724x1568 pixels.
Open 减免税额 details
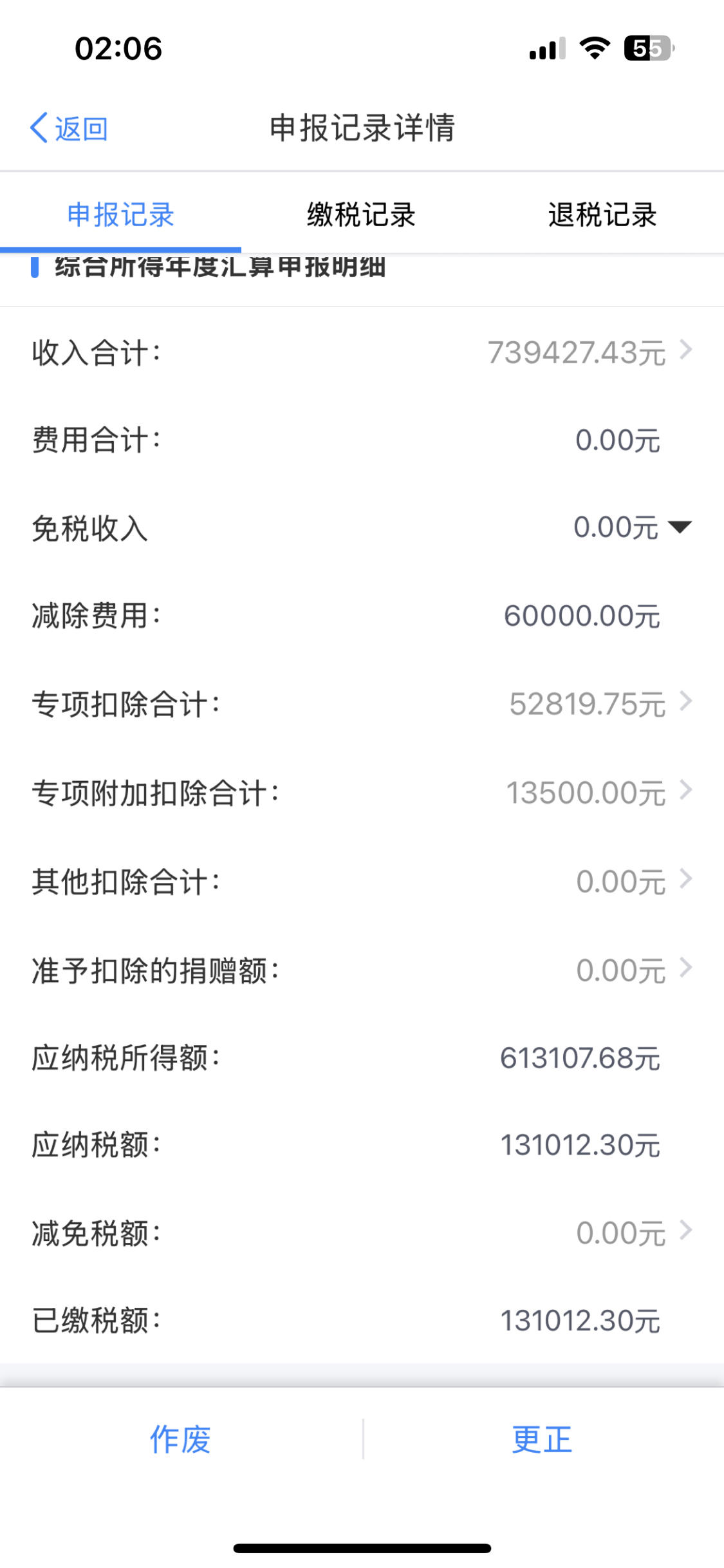pos(362,1233)
